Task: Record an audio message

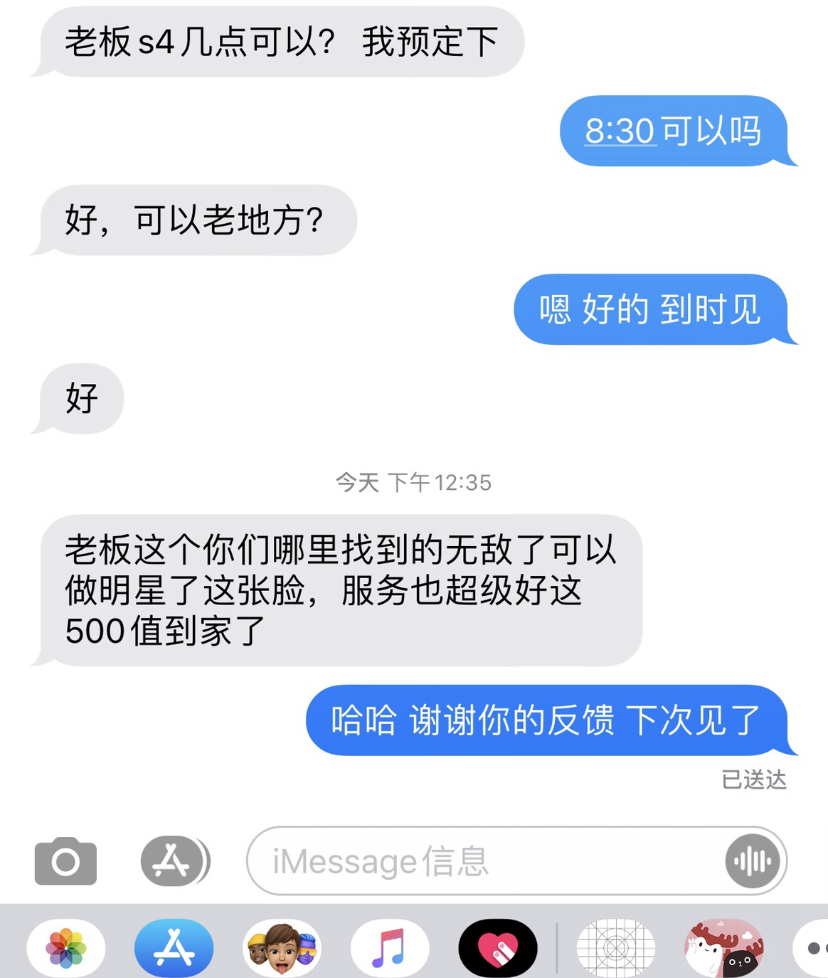Action: click(752, 860)
